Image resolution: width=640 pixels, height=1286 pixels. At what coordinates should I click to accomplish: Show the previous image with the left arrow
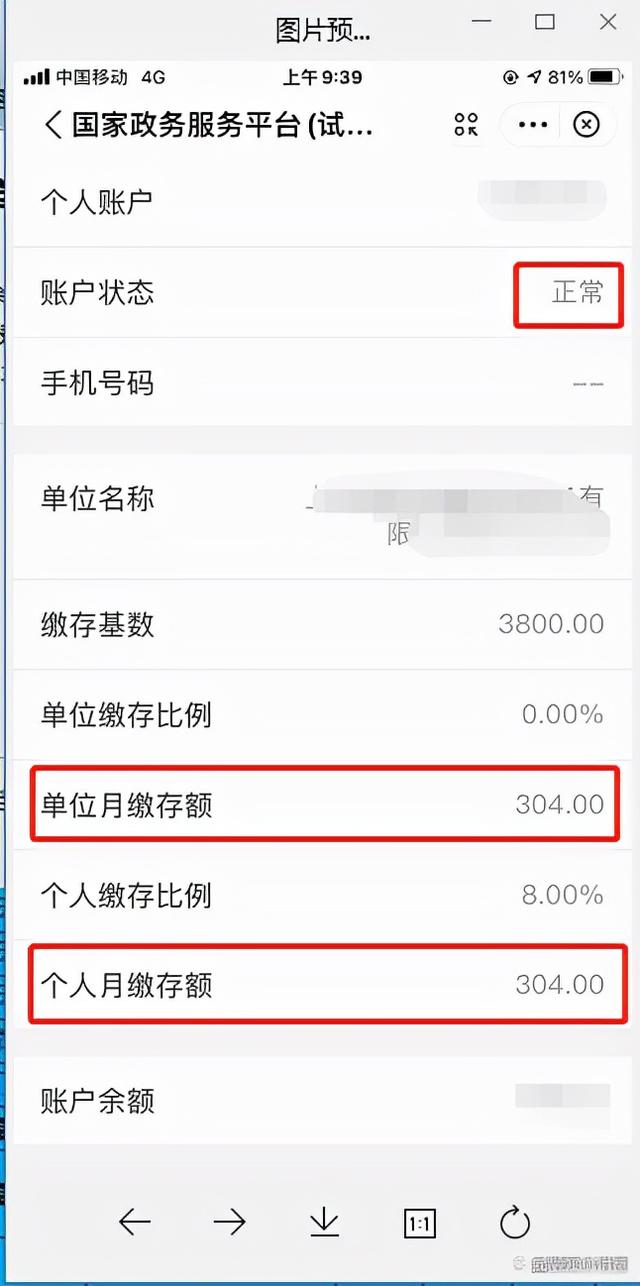coord(134,1221)
